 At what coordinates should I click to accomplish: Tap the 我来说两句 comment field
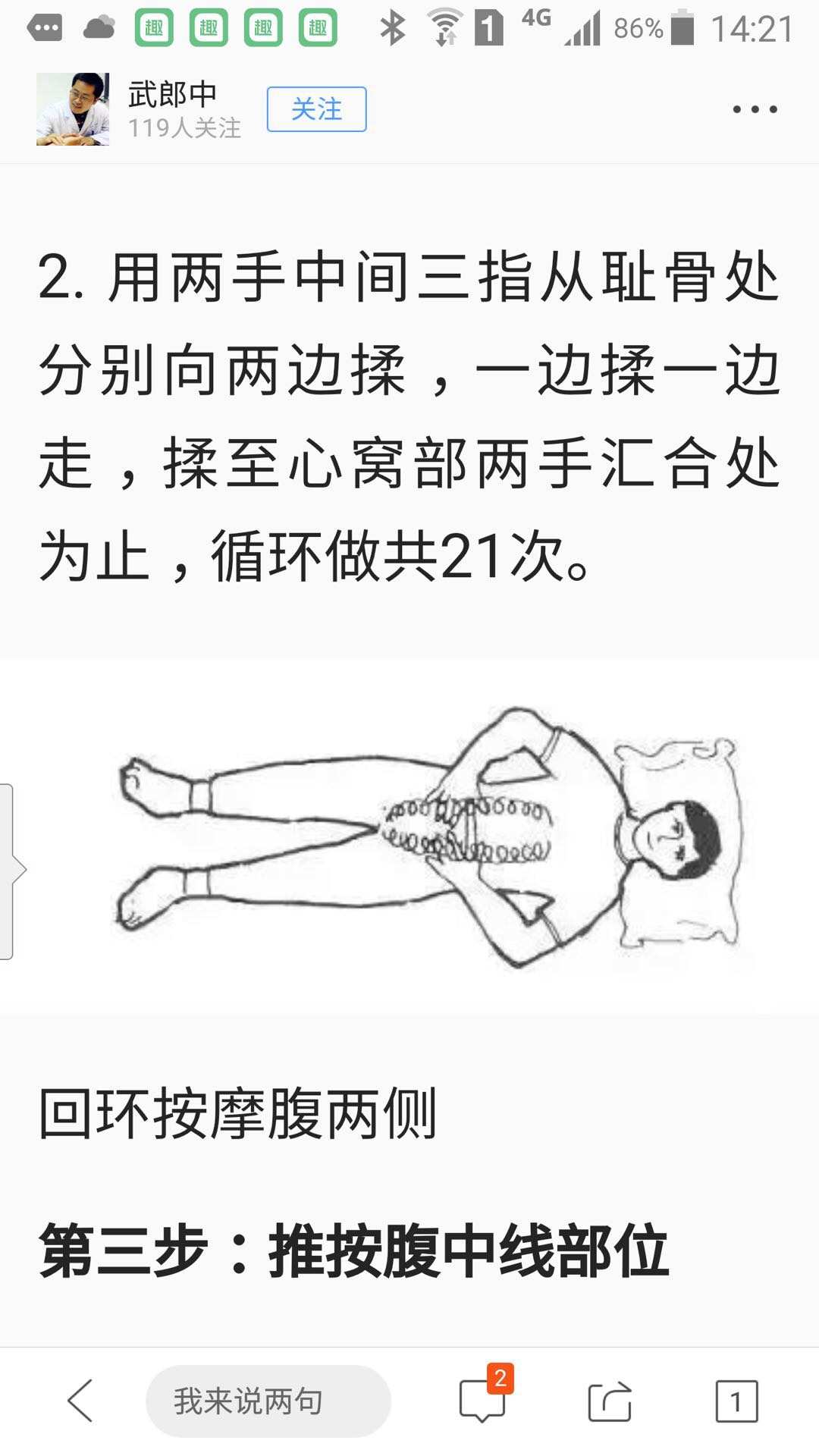click(268, 1401)
